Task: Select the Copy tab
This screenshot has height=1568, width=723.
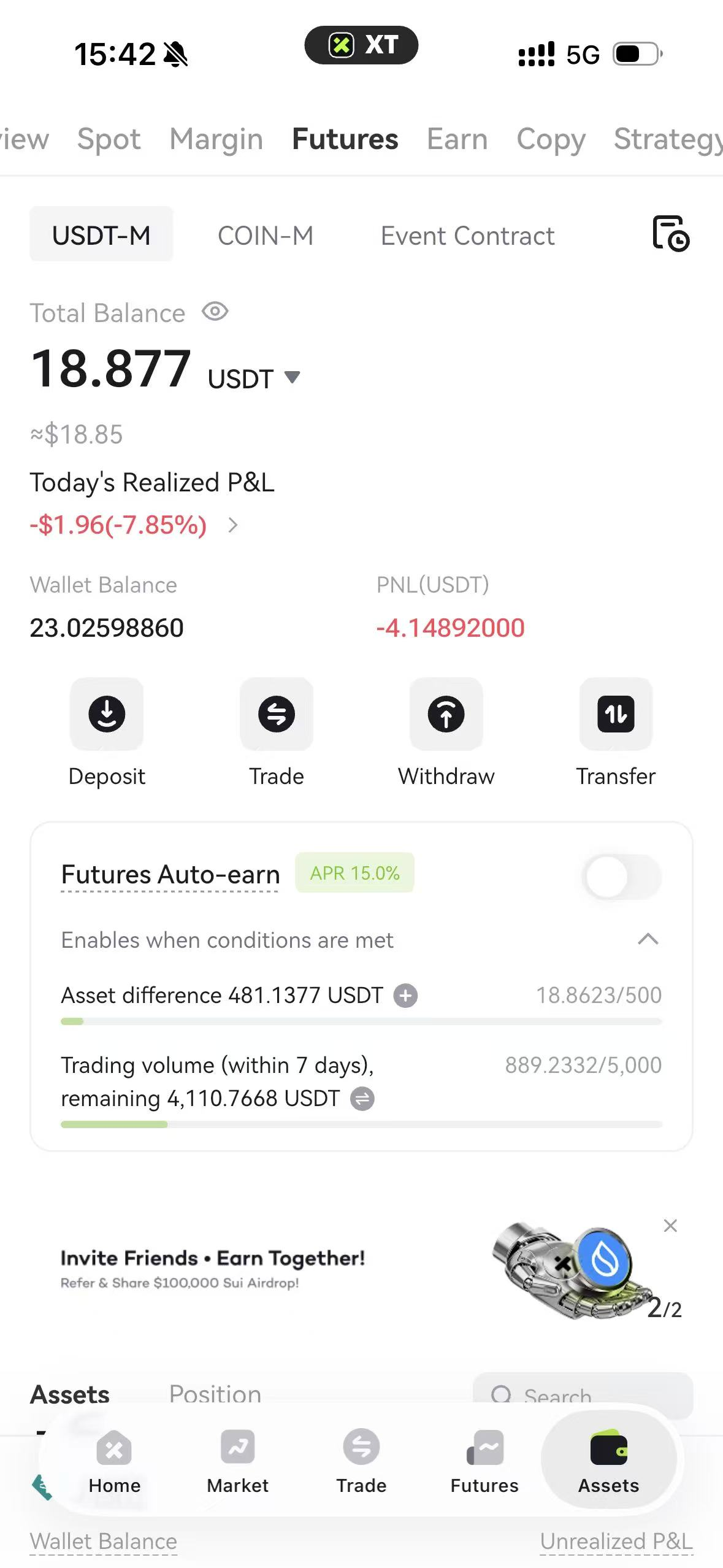Action: (551, 139)
